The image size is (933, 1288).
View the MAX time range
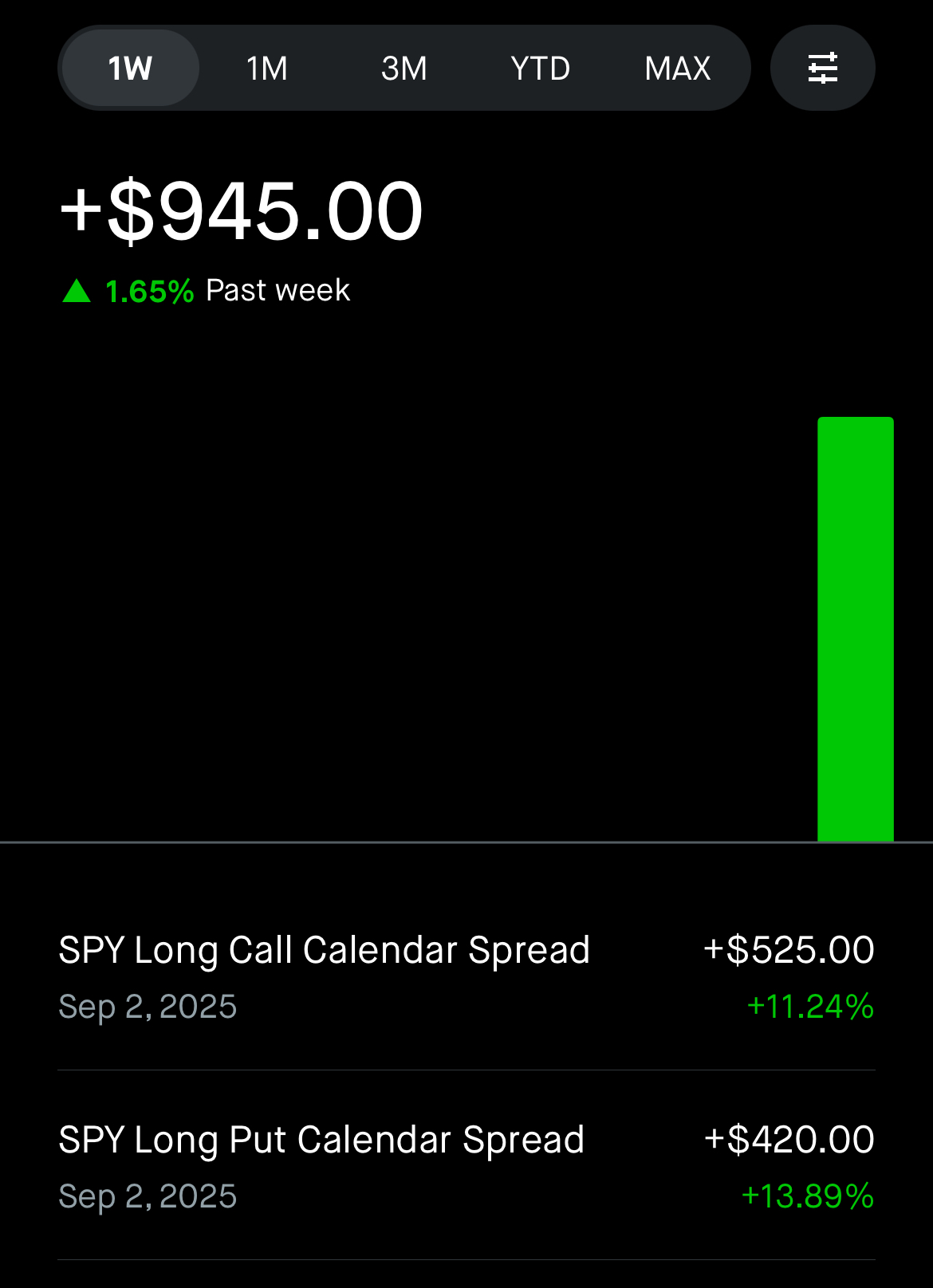pyautogui.click(x=677, y=69)
